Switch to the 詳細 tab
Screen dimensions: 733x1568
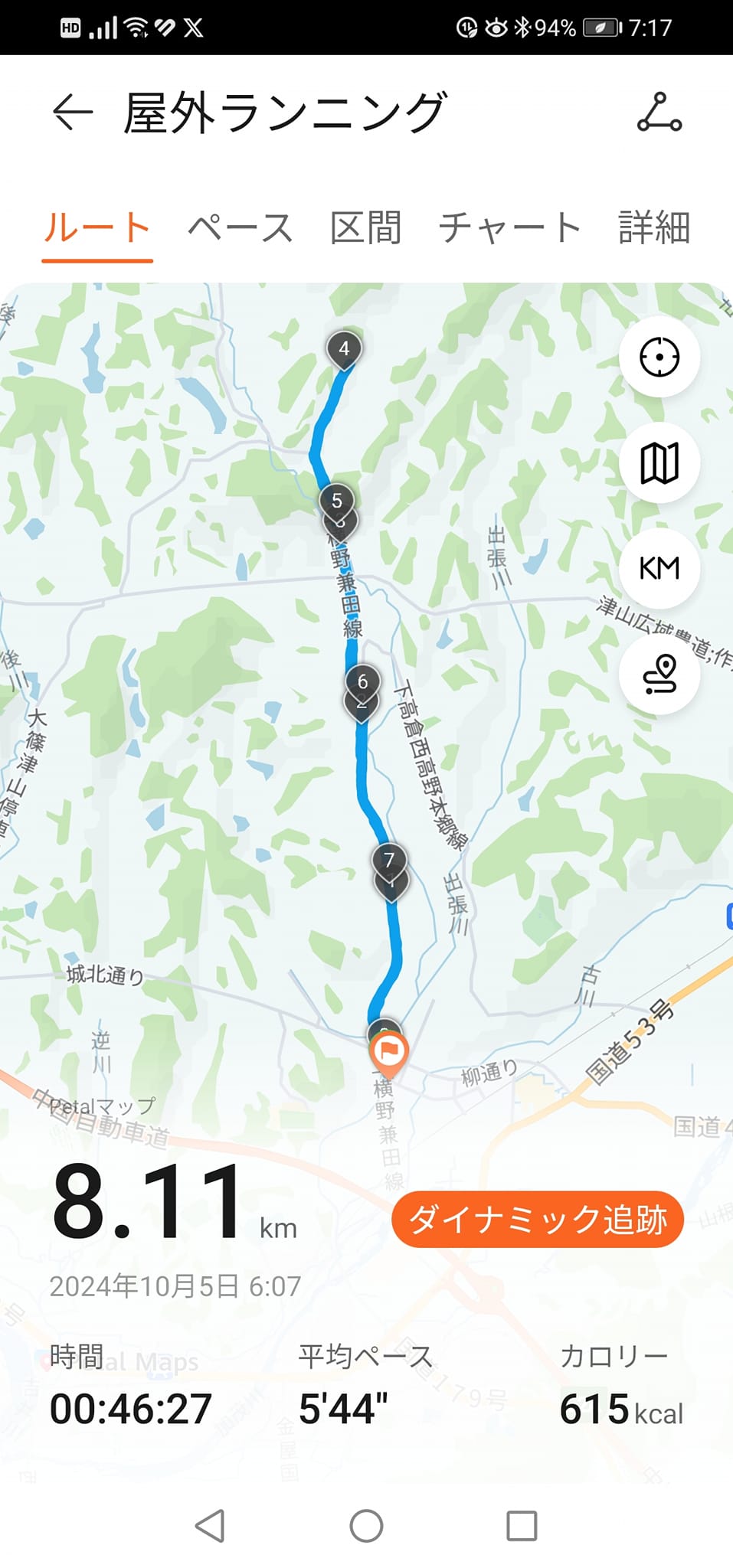pyautogui.click(x=654, y=228)
